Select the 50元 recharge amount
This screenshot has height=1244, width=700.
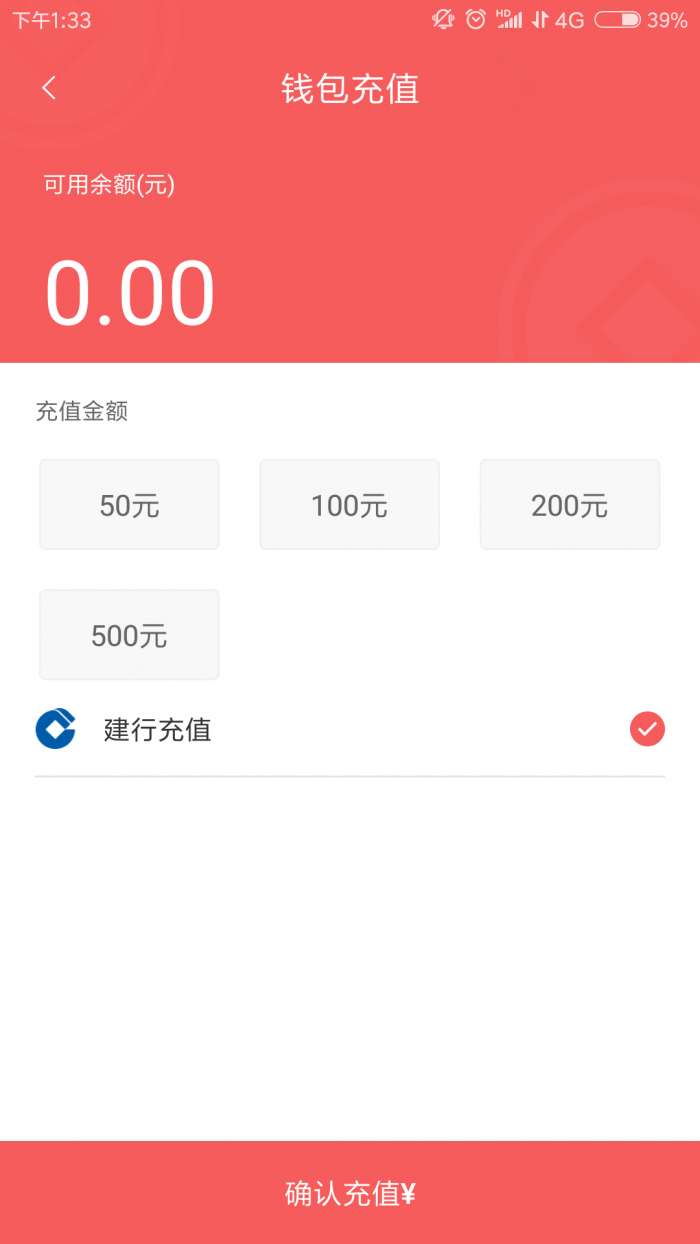tap(129, 505)
